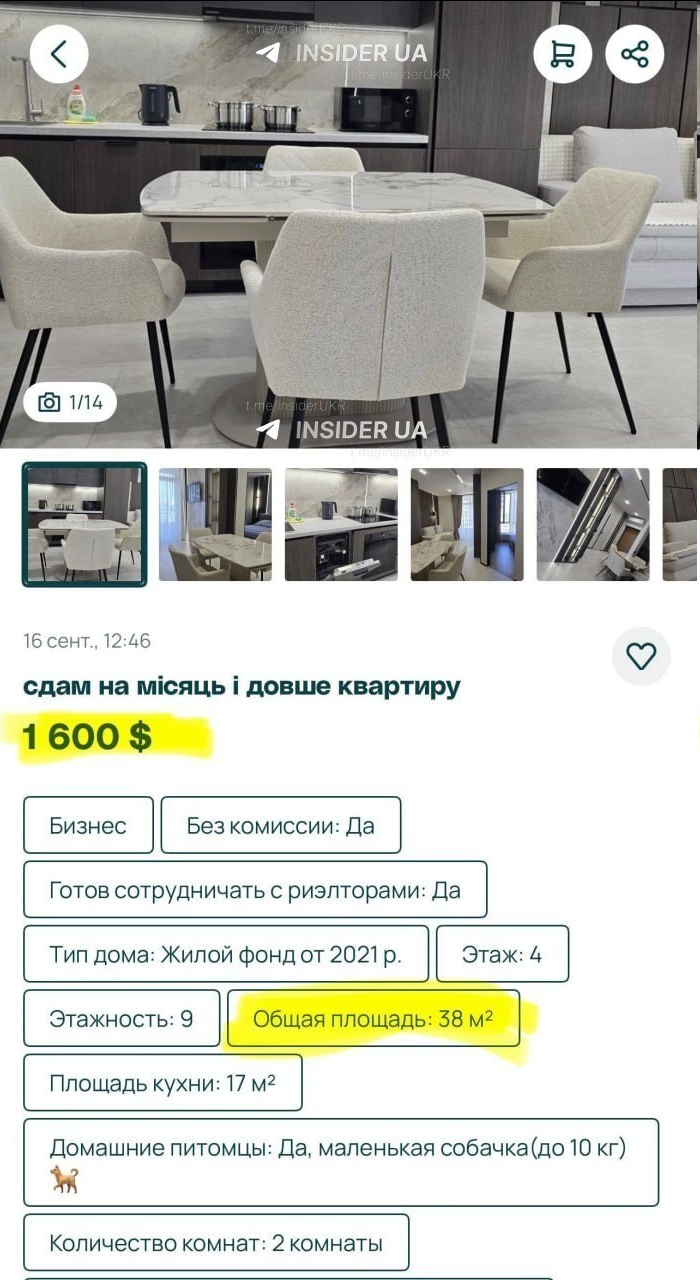Viewport: 700px width, 1280px height.
Task: Show the fourth thumbnail of the hallway
Action: pyautogui.click(x=467, y=524)
